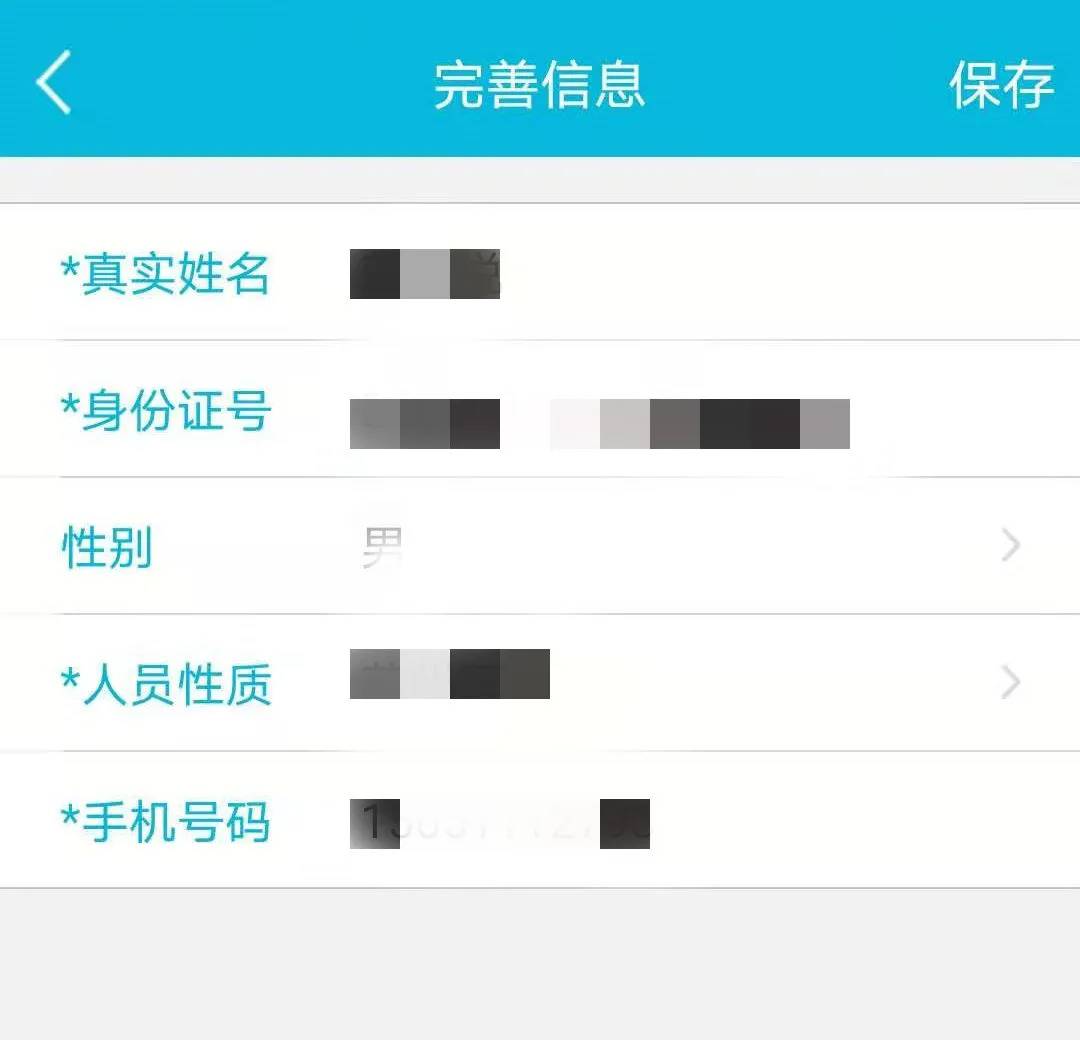Edit the 手机号码 phone number field
Viewport: 1080px width, 1040px height.
point(600,823)
